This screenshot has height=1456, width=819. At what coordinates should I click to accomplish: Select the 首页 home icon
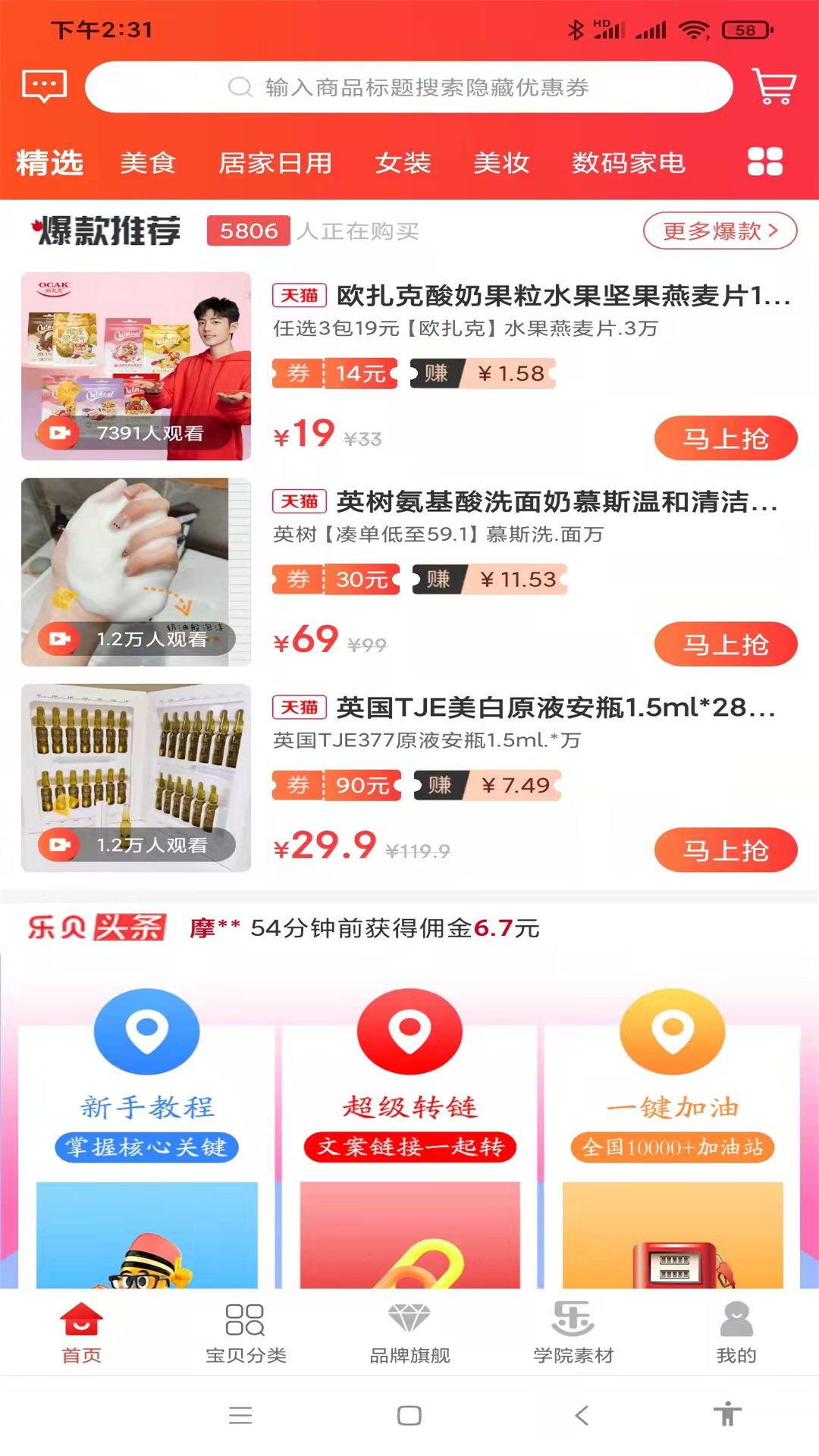80,1332
